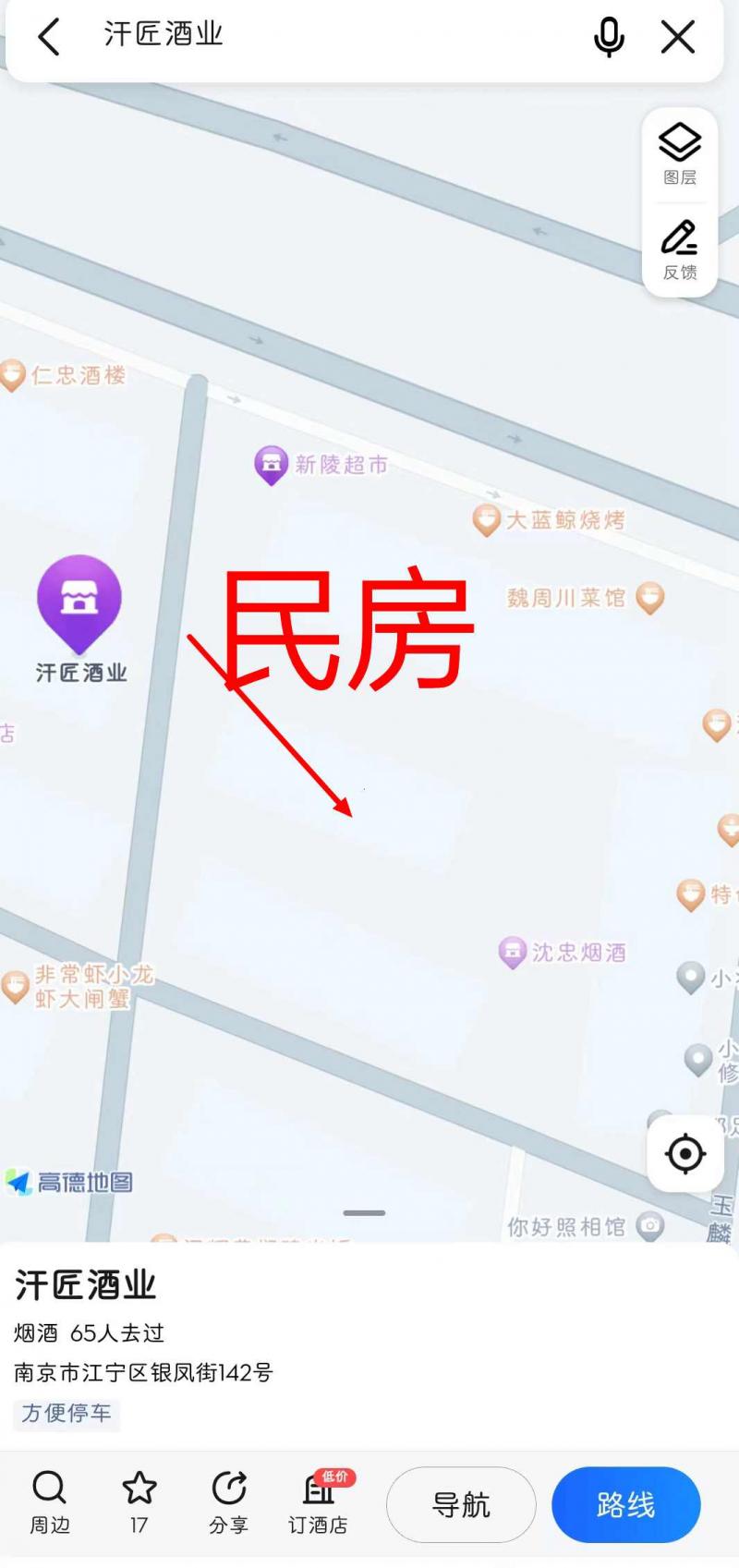Tap the blue 路线 route button
Image resolution: width=739 pixels, height=1568 pixels.
(625, 1504)
